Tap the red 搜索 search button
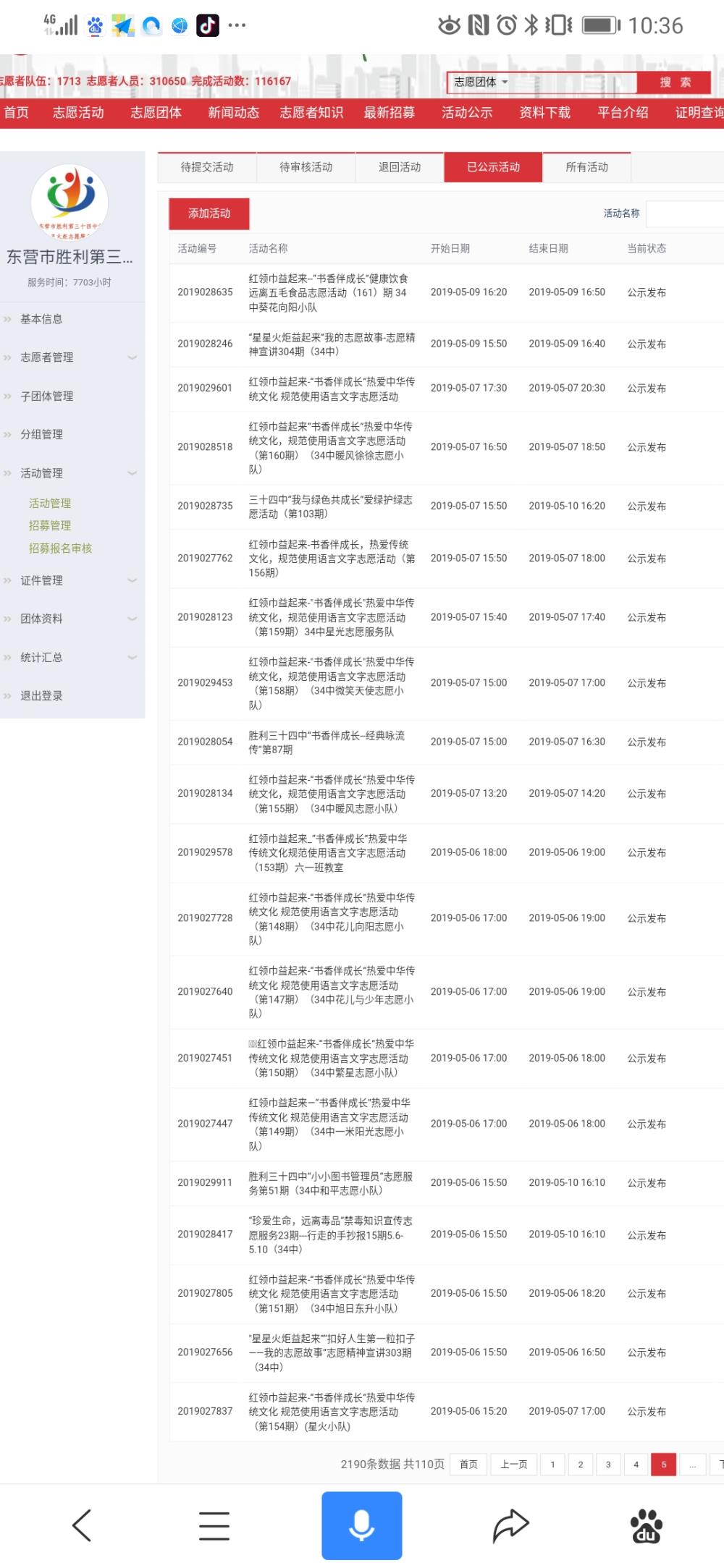 tap(674, 82)
